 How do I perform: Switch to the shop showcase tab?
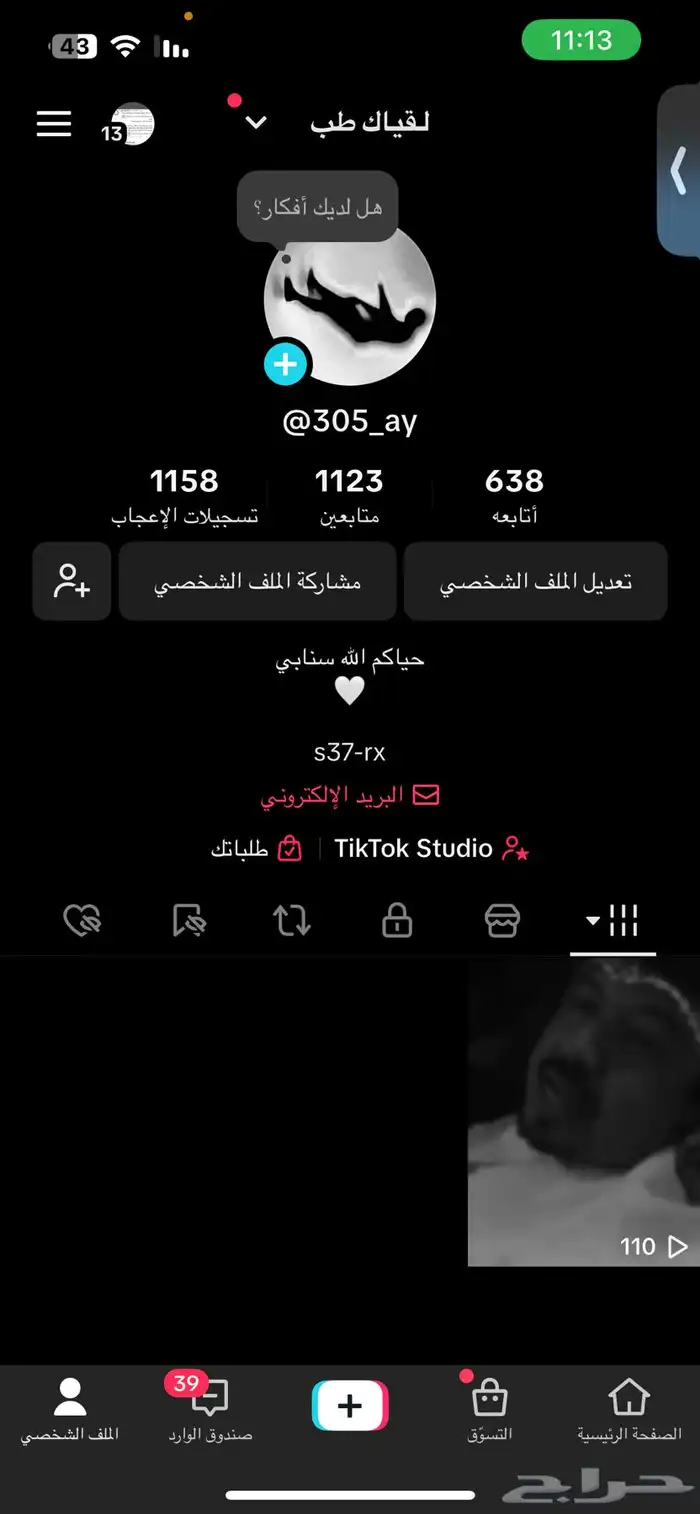tap(502, 920)
